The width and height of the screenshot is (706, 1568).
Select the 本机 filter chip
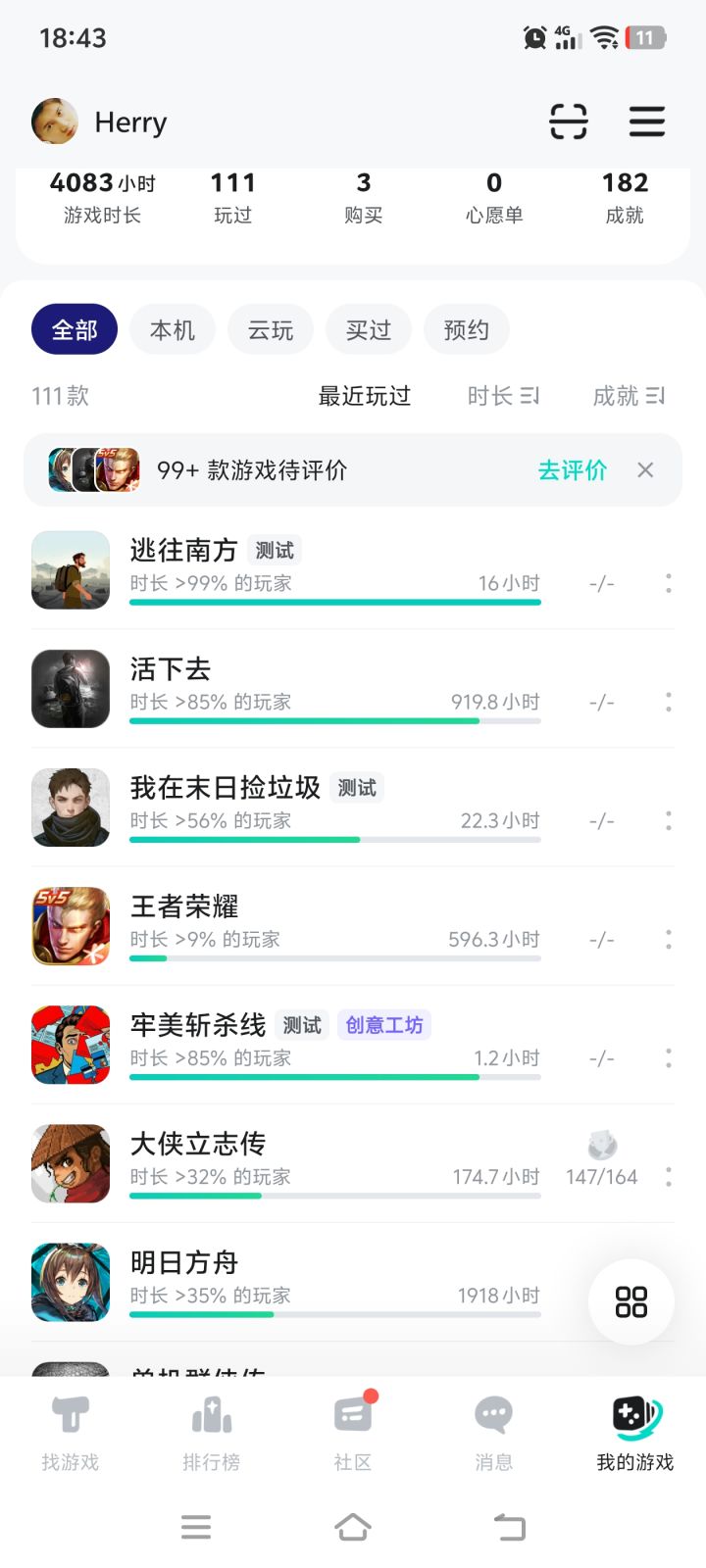coord(173,330)
